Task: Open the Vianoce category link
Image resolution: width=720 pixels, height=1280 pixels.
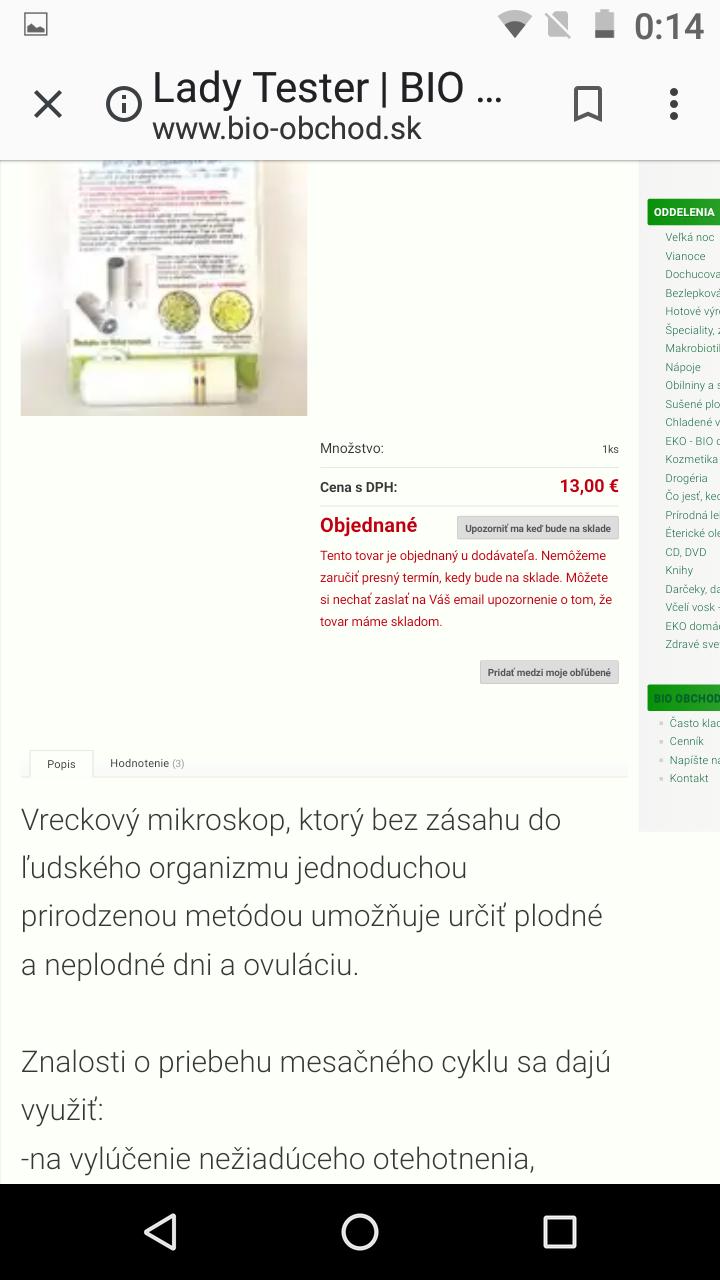Action: pyautogui.click(x=685, y=256)
